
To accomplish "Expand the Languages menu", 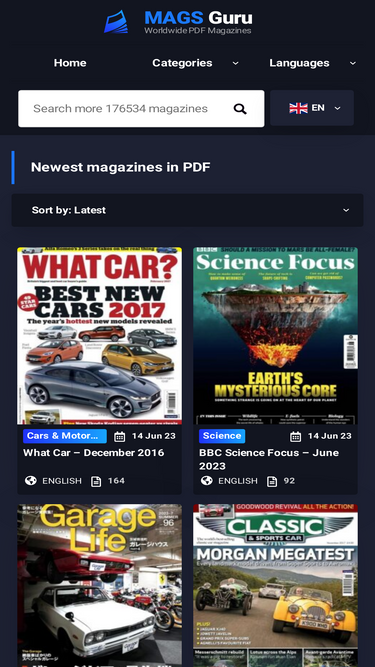I will [312, 63].
